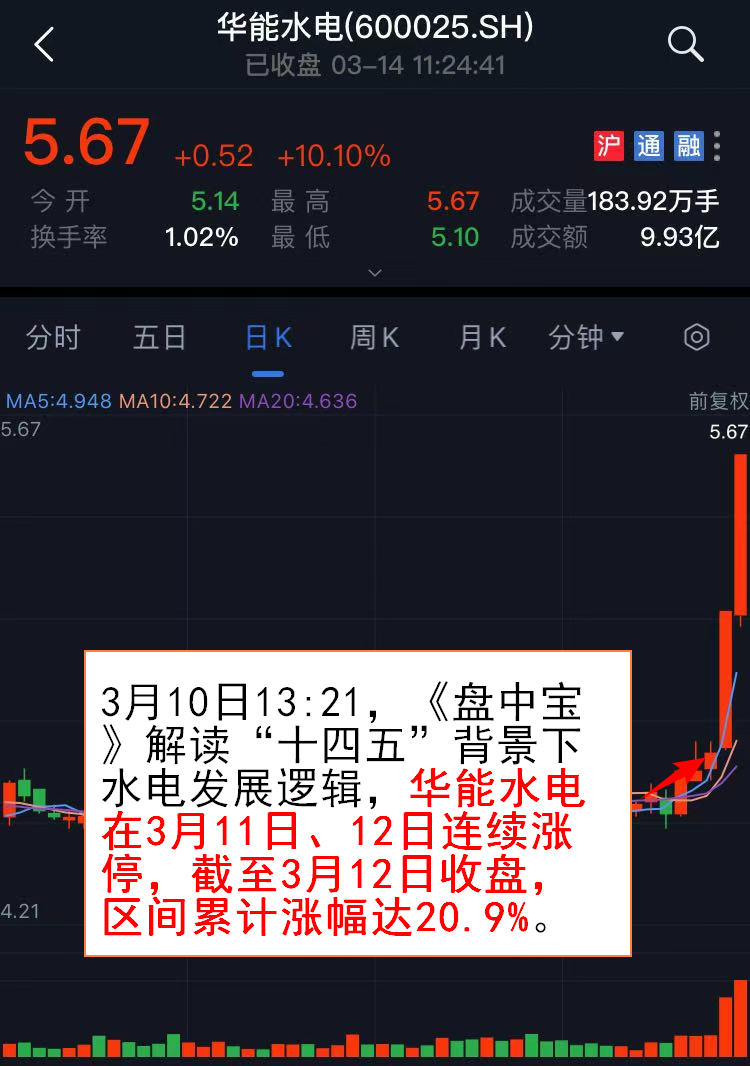Switch to the 五日 chart tab
750x1066 pixels.
point(160,338)
